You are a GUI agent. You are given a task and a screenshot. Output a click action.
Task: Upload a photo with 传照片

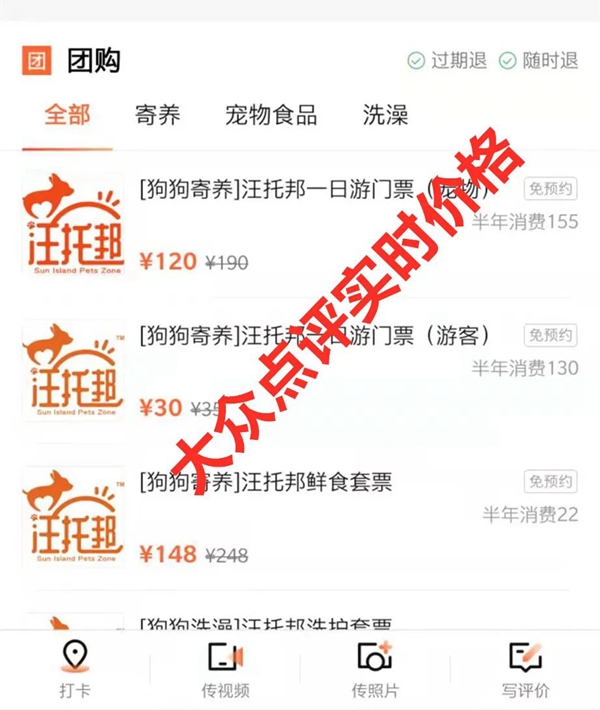(x=374, y=670)
